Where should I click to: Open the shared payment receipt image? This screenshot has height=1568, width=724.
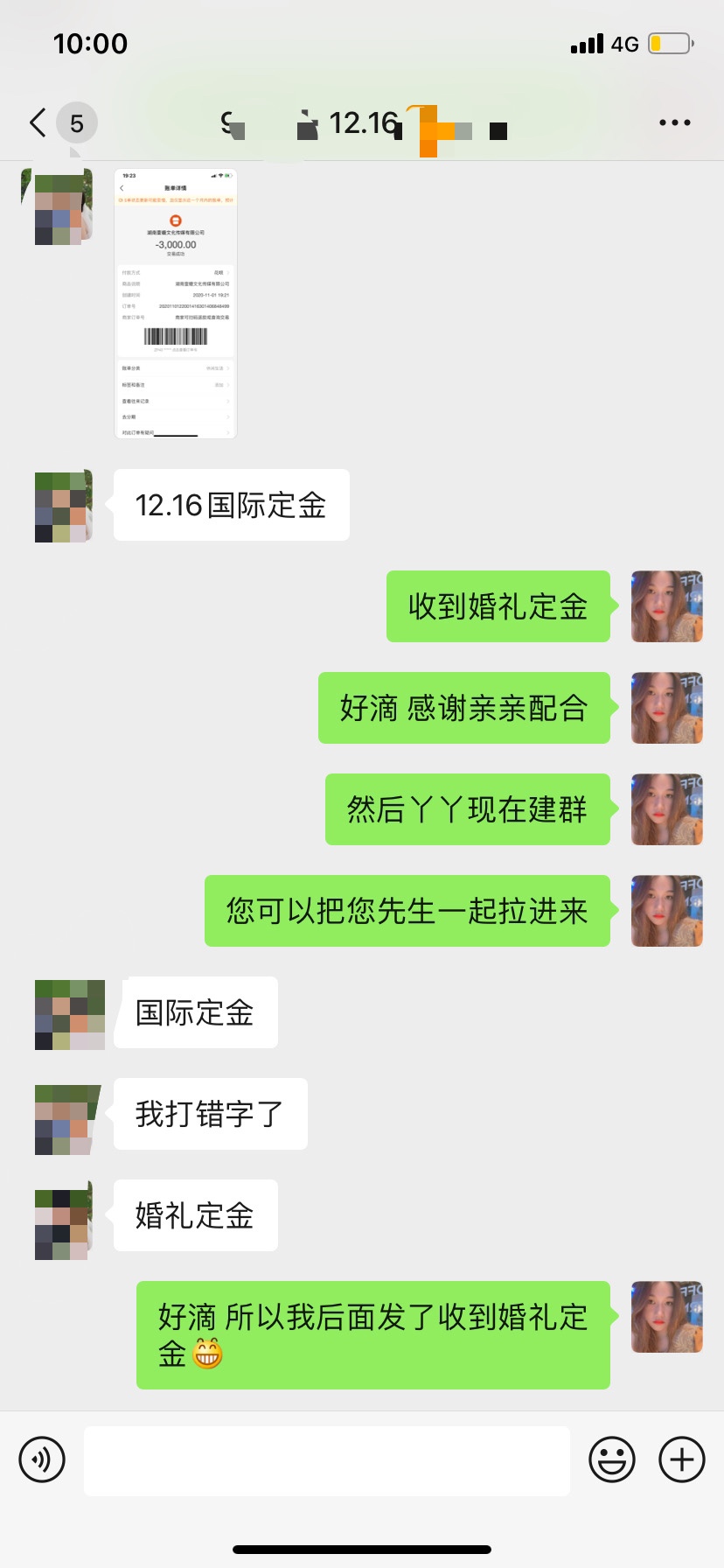(x=176, y=304)
